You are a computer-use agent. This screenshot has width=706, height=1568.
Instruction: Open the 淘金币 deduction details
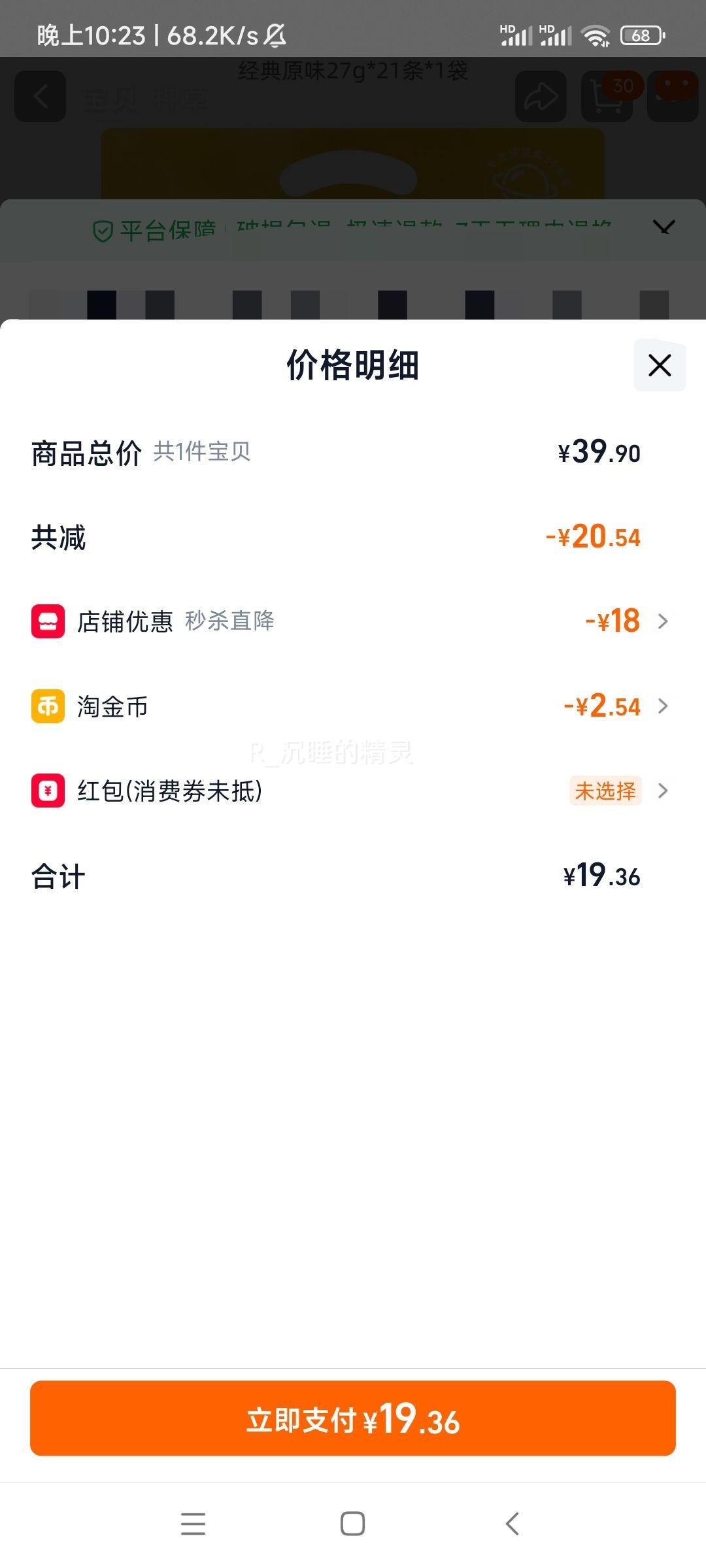(x=663, y=706)
